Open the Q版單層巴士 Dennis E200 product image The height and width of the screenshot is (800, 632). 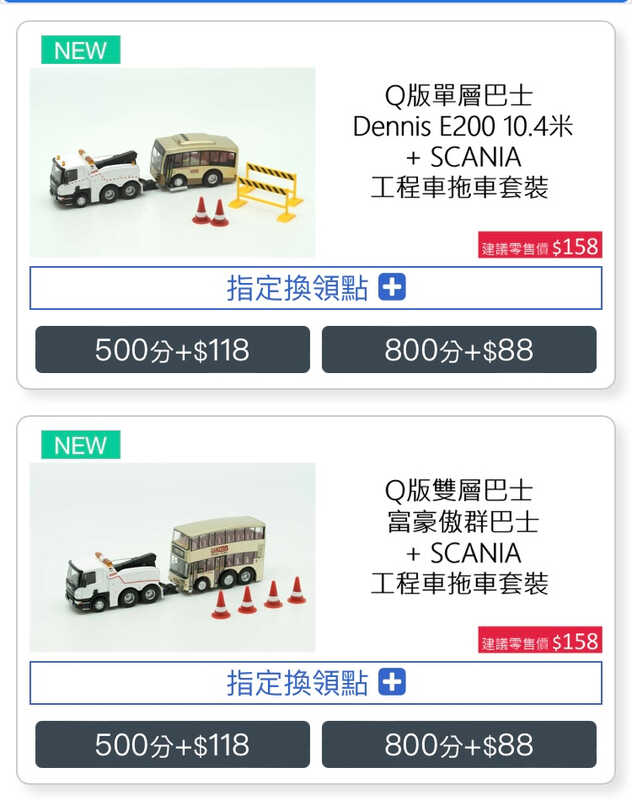click(172, 163)
